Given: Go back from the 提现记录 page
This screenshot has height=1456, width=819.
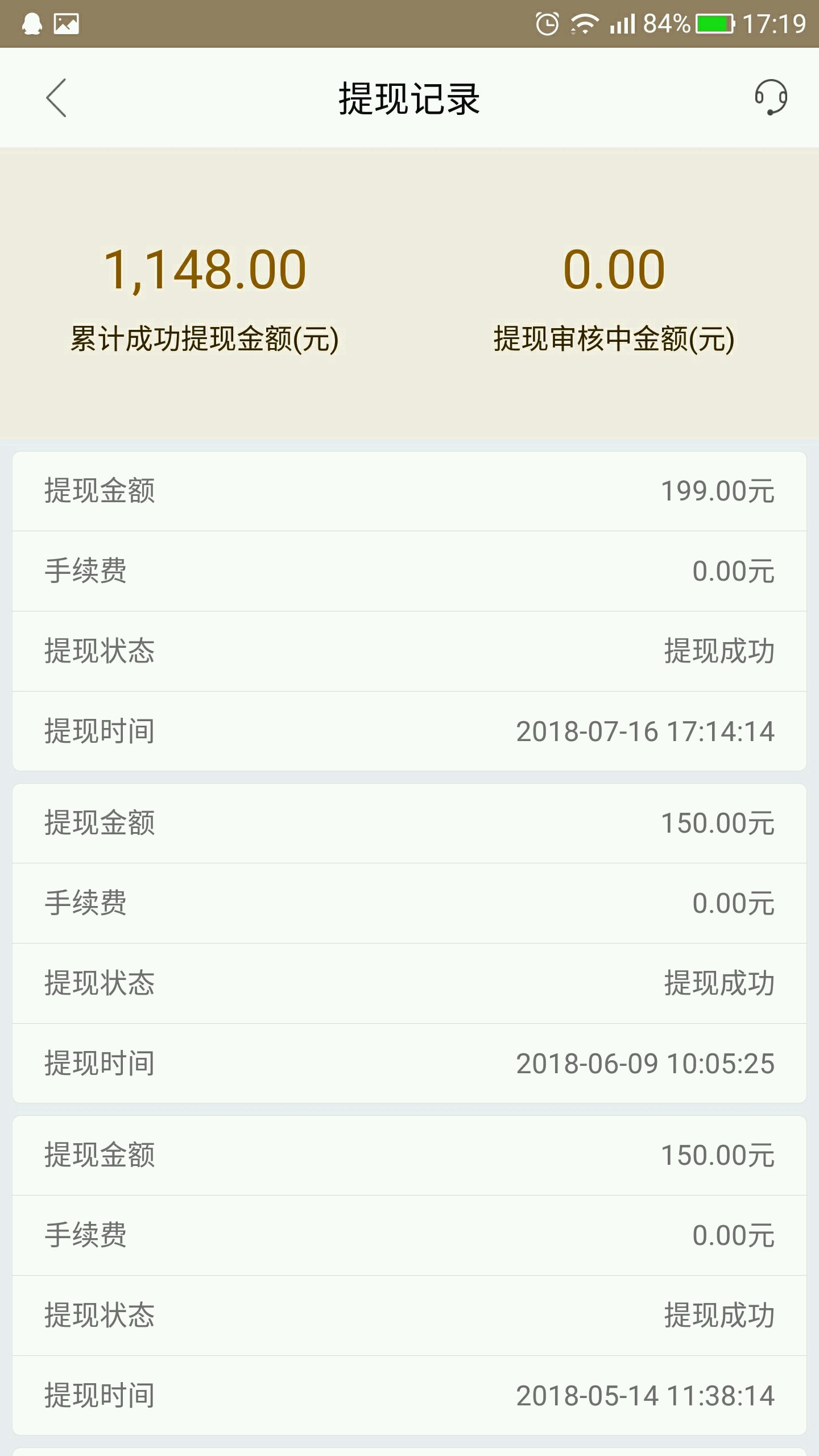Looking at the screenshot, I should pyautogui.click(x=56, y=98).
